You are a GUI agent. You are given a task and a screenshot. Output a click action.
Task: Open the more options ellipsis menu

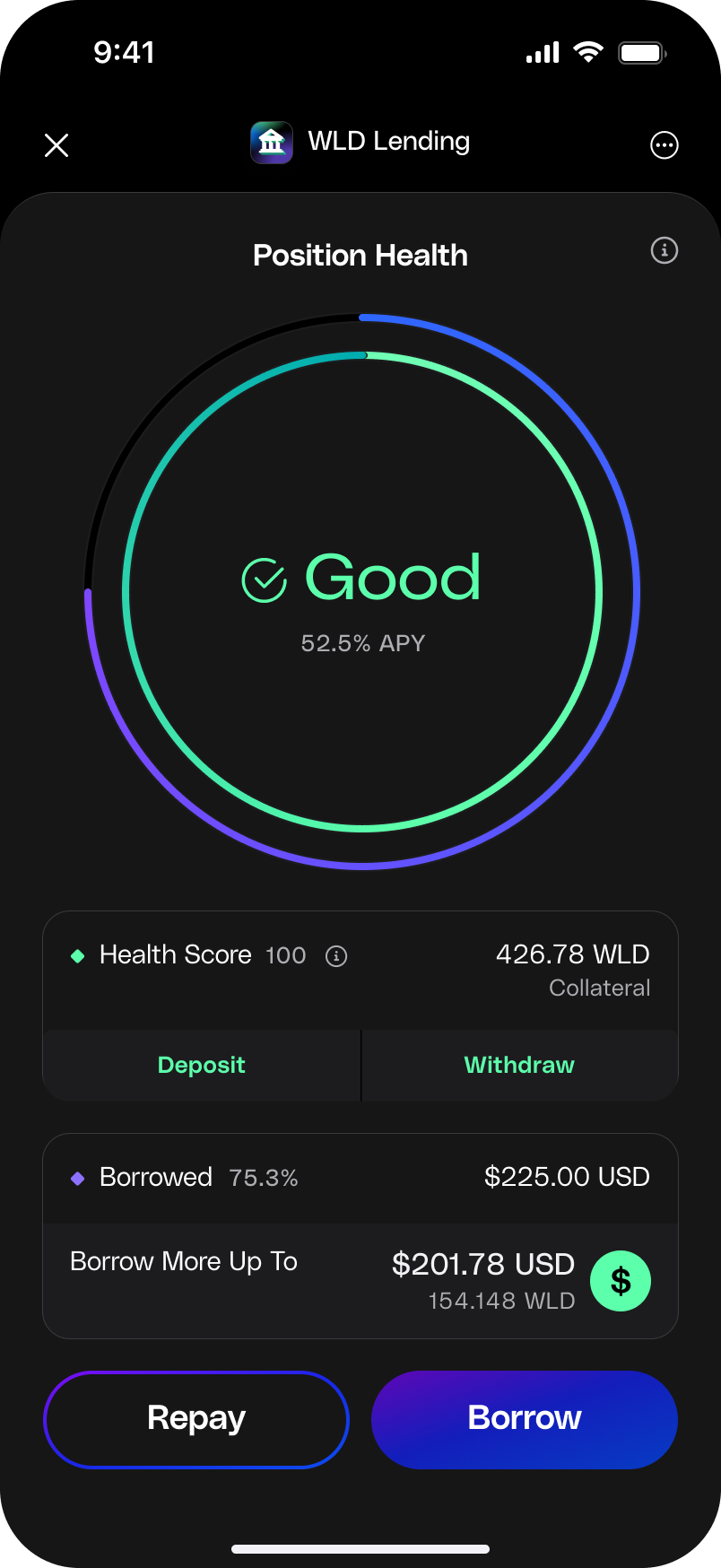(664, 144)
